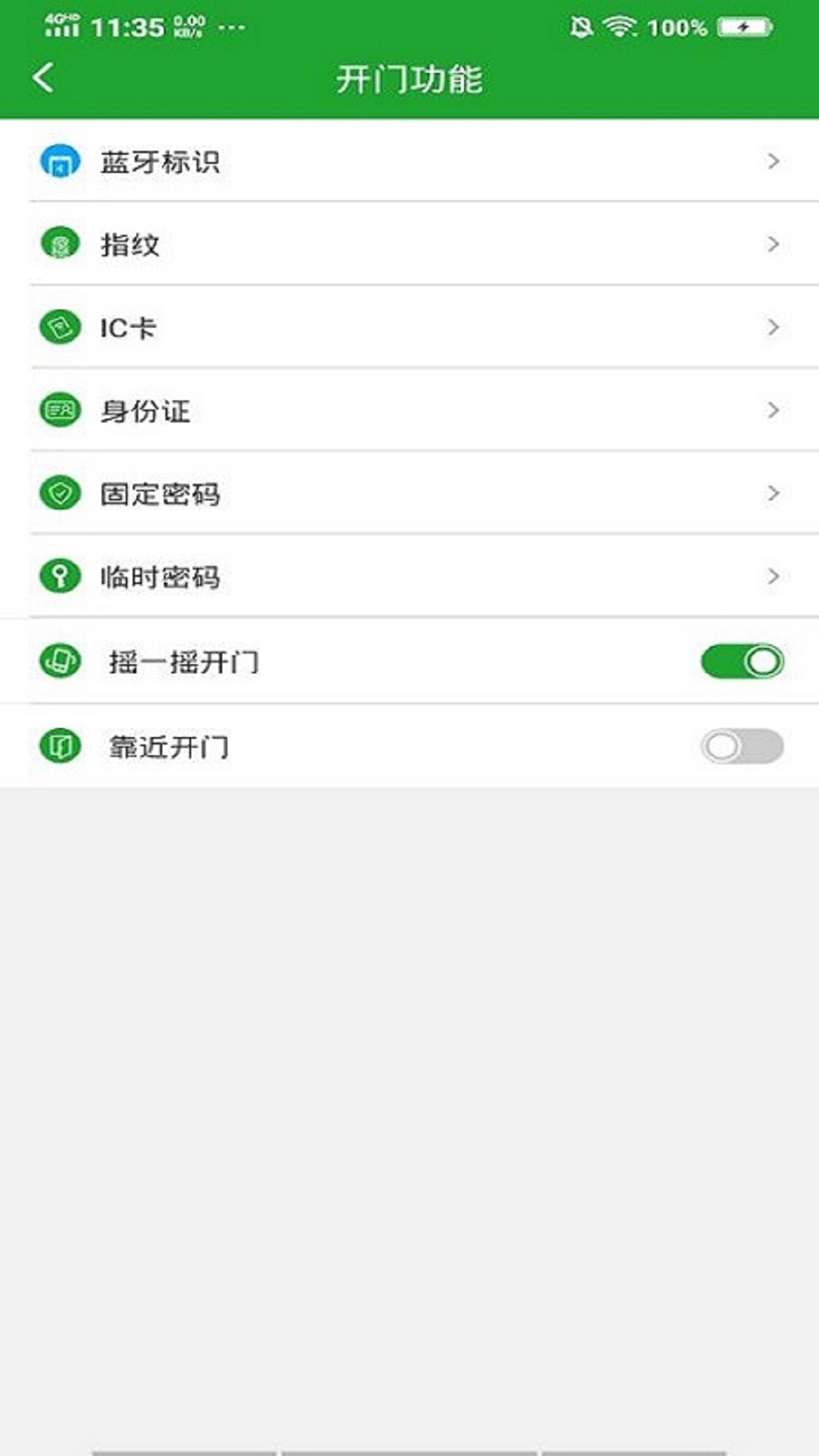Open 临时密码 settings
This screenshot has height=1456, width=819.
[x=409, y=576]
